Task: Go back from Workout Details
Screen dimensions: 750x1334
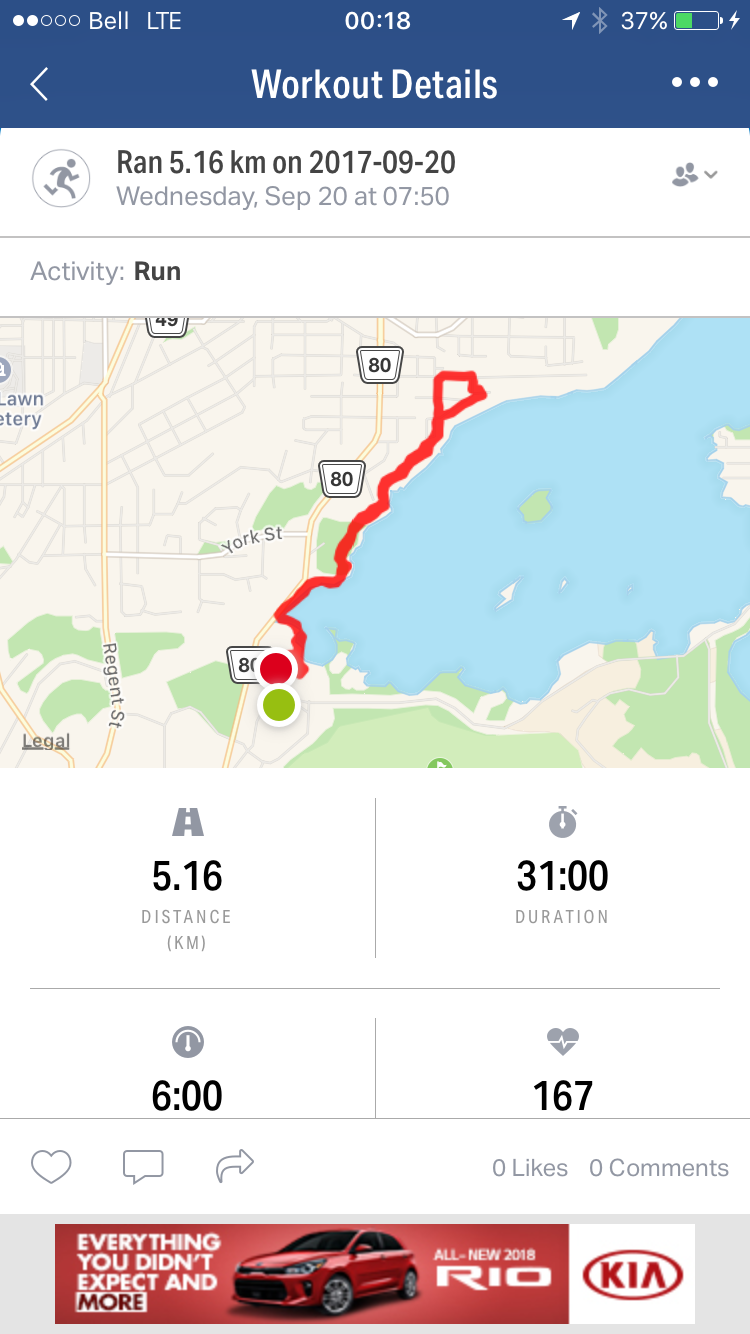Action: coord(39,84)
